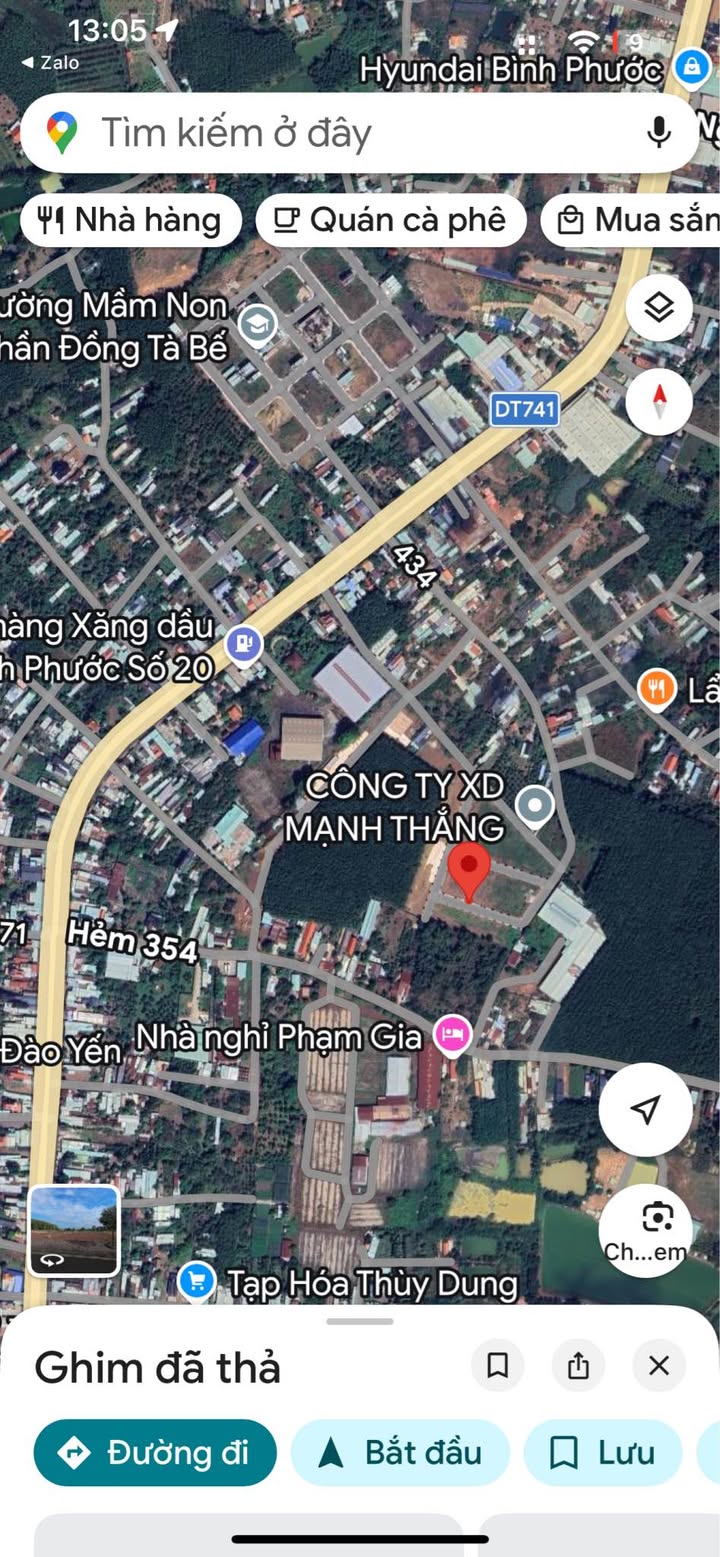Center the map on my location
This screenshot has height=1557, width=720.
tap(646, 1109)
